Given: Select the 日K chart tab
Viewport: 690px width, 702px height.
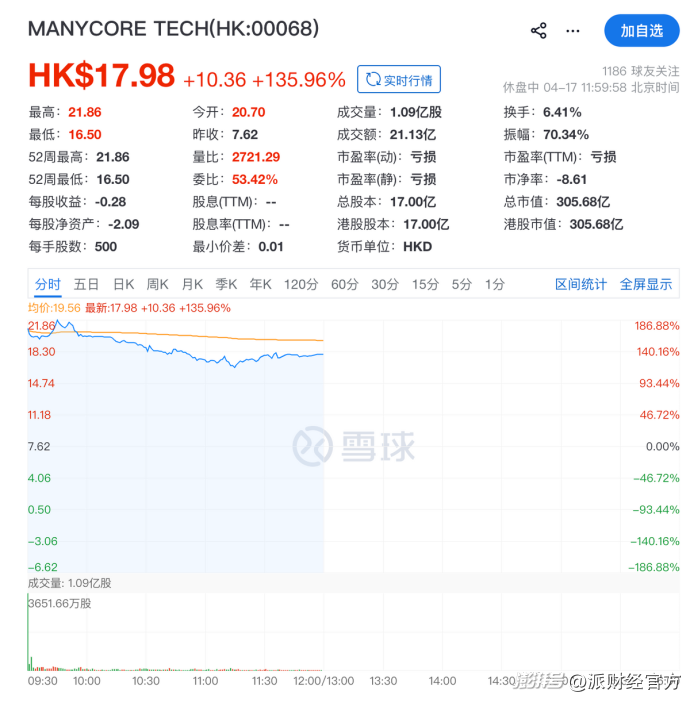Looking at the screenshot, I should (x=123, y=284).
